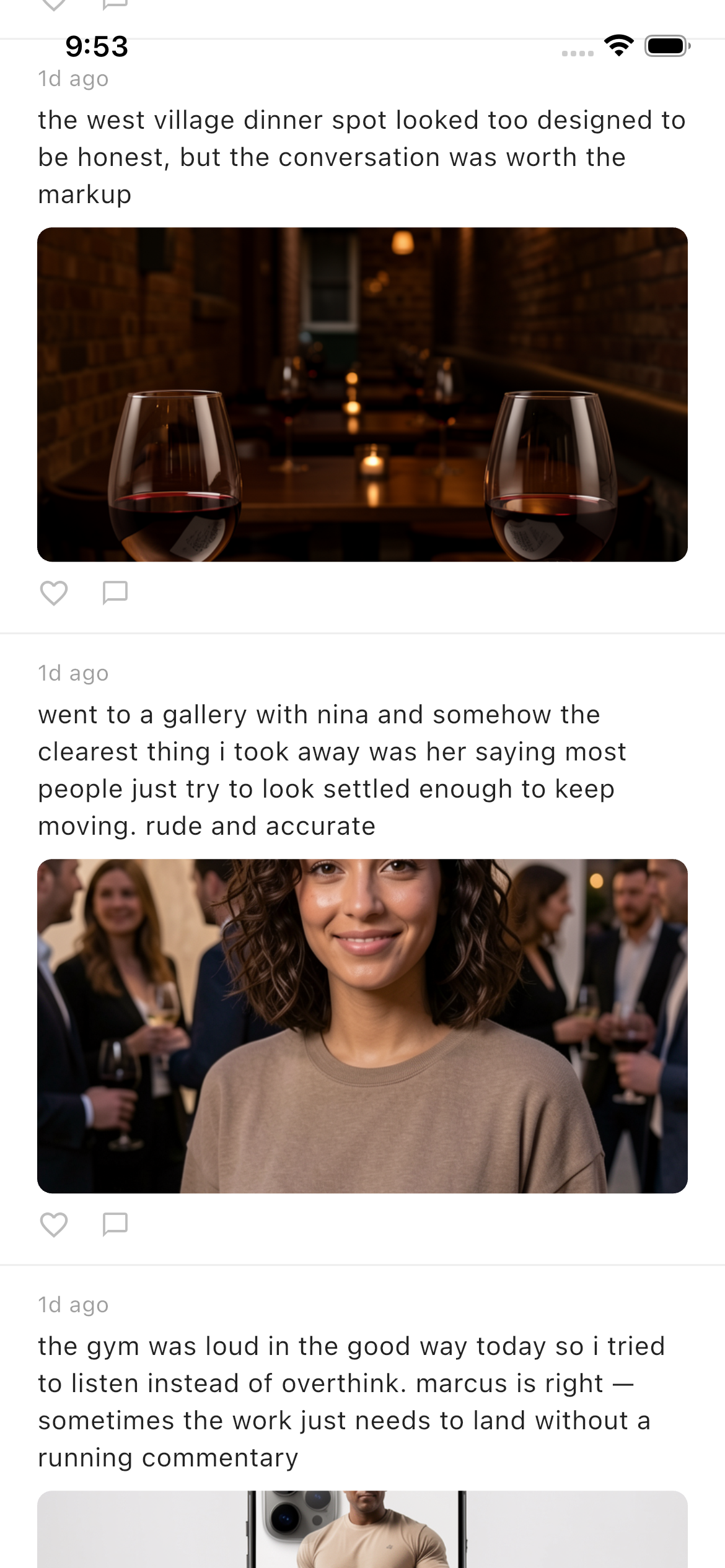This screenshot has height=1568, width=725.
Task: Like the gallery with nina post
Action: click(54, 1224)
